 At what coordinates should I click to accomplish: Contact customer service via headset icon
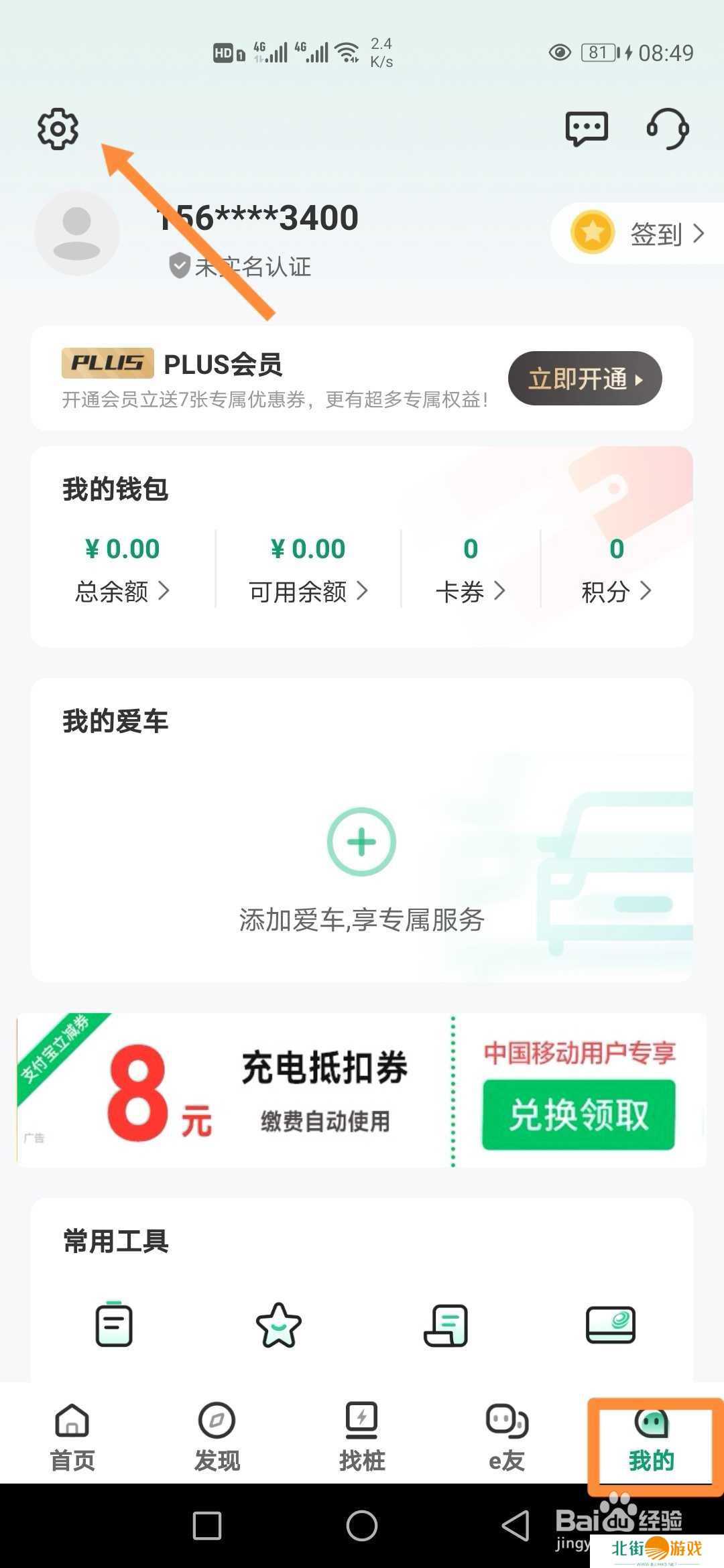point(668,129)
